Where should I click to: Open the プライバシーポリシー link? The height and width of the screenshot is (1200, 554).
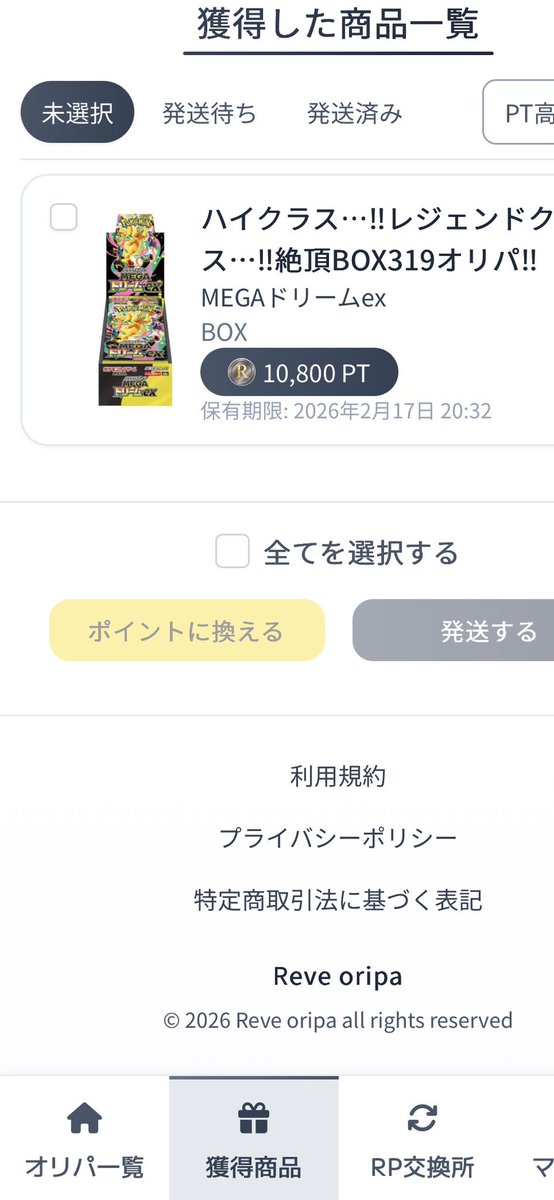coord(338,838)
